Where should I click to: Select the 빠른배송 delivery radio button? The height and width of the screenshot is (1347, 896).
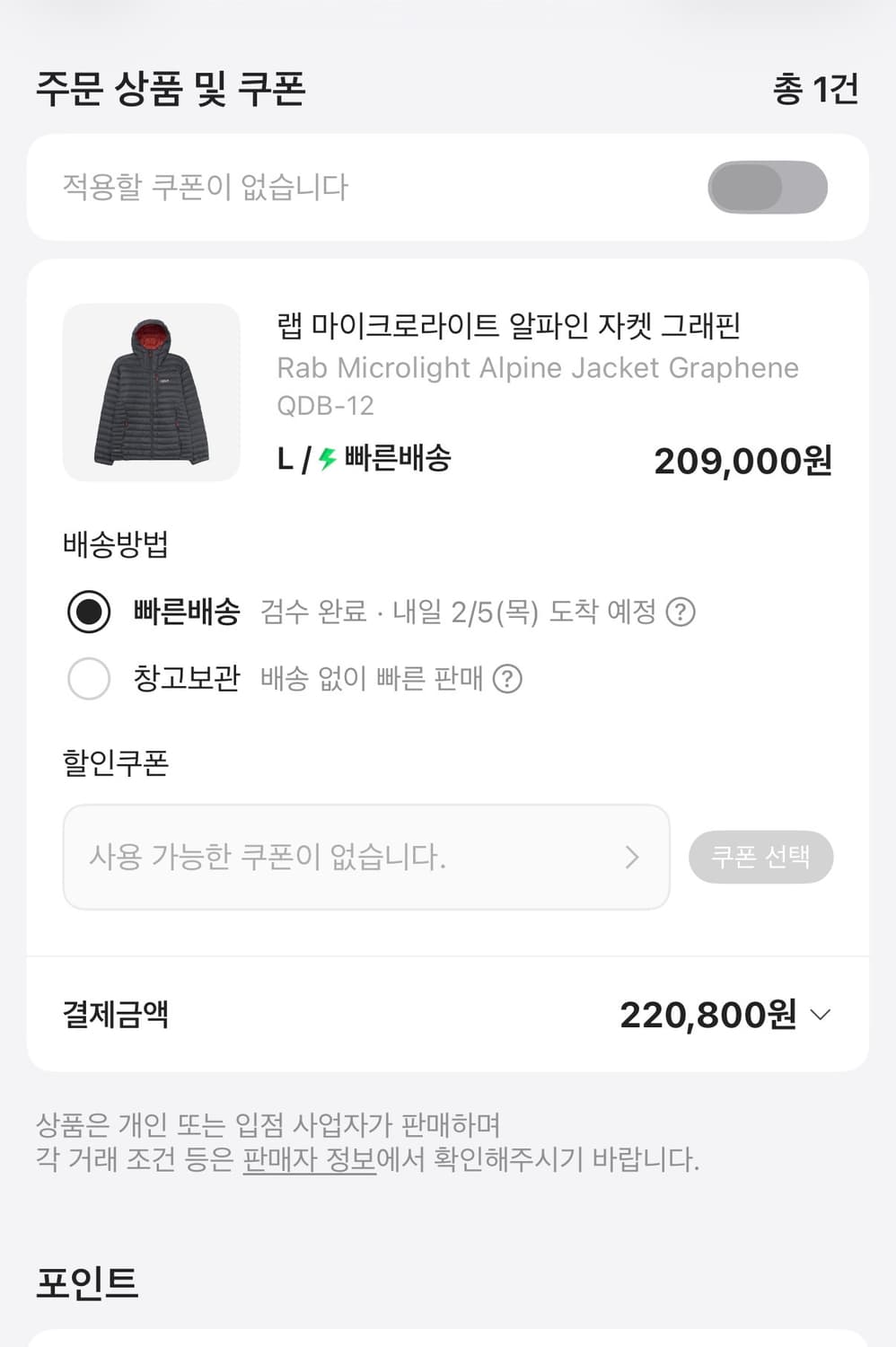89,612
